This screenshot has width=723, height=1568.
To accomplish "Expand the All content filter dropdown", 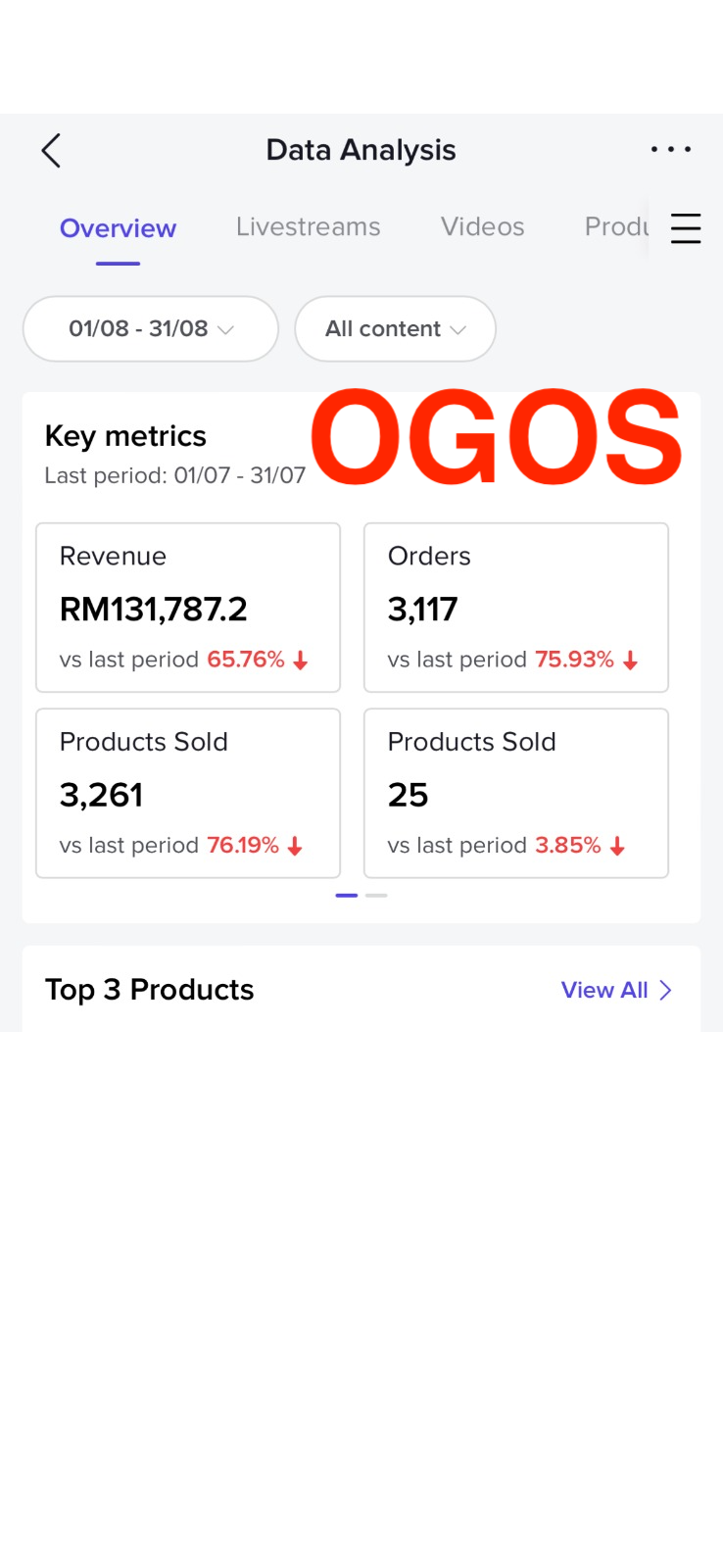I will click(395, 329).
